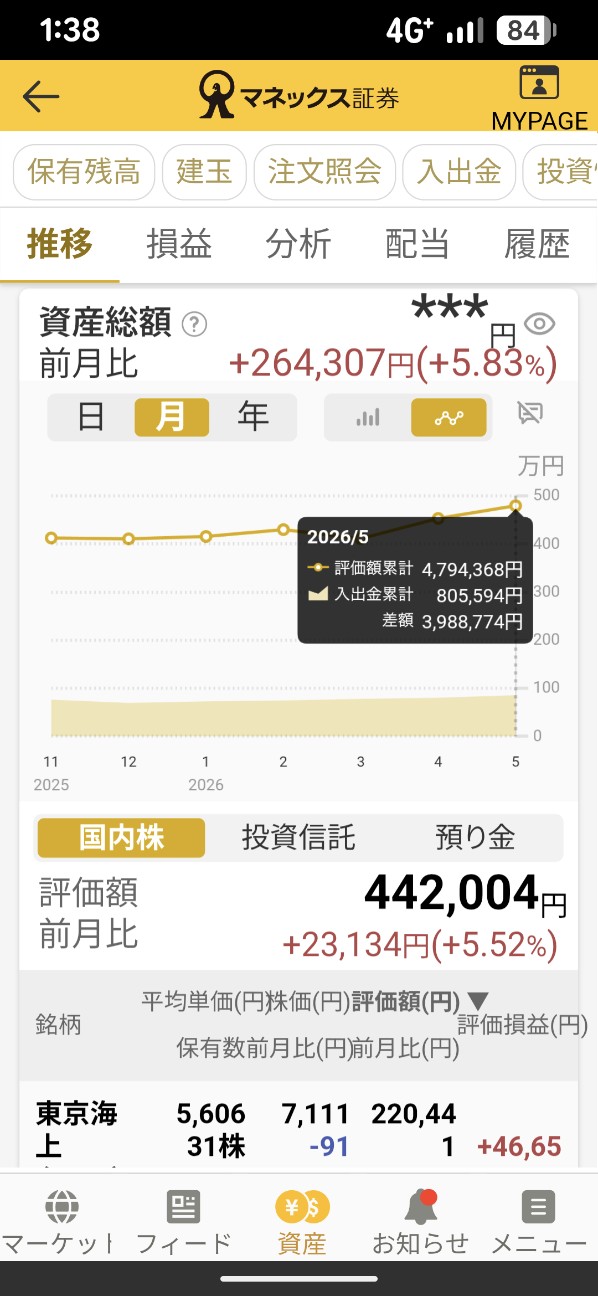Image resolution: width=598 pixels, height=1296 pixels.
Task: Switch to the 投資信託 segment
Action: pyautogui.click(x=298, y=838)
